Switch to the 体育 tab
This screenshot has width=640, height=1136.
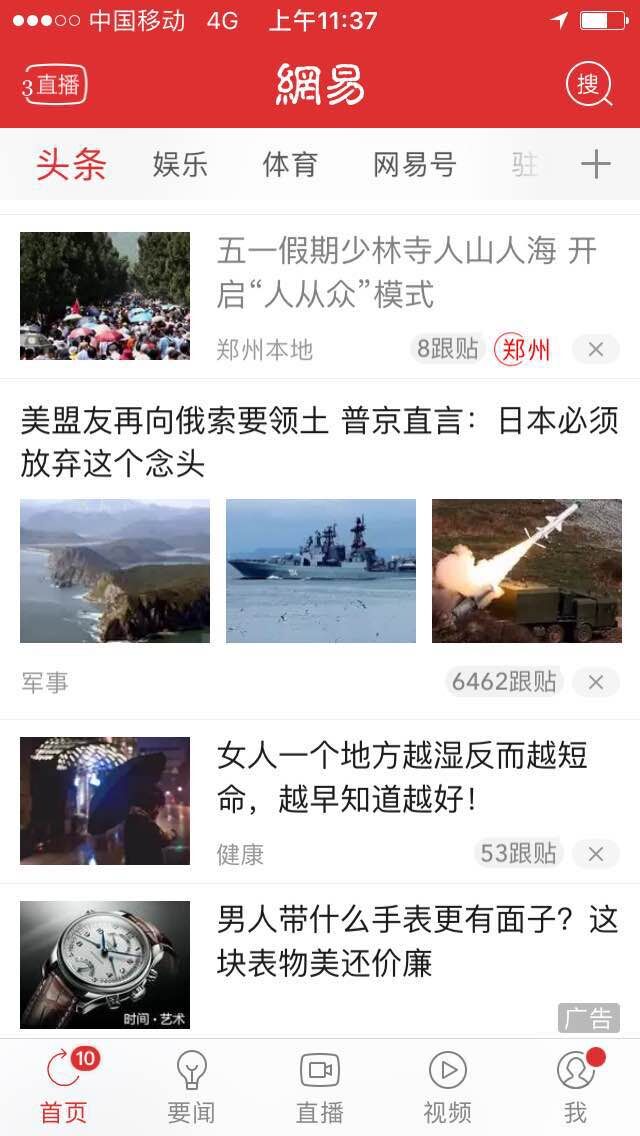290,165
